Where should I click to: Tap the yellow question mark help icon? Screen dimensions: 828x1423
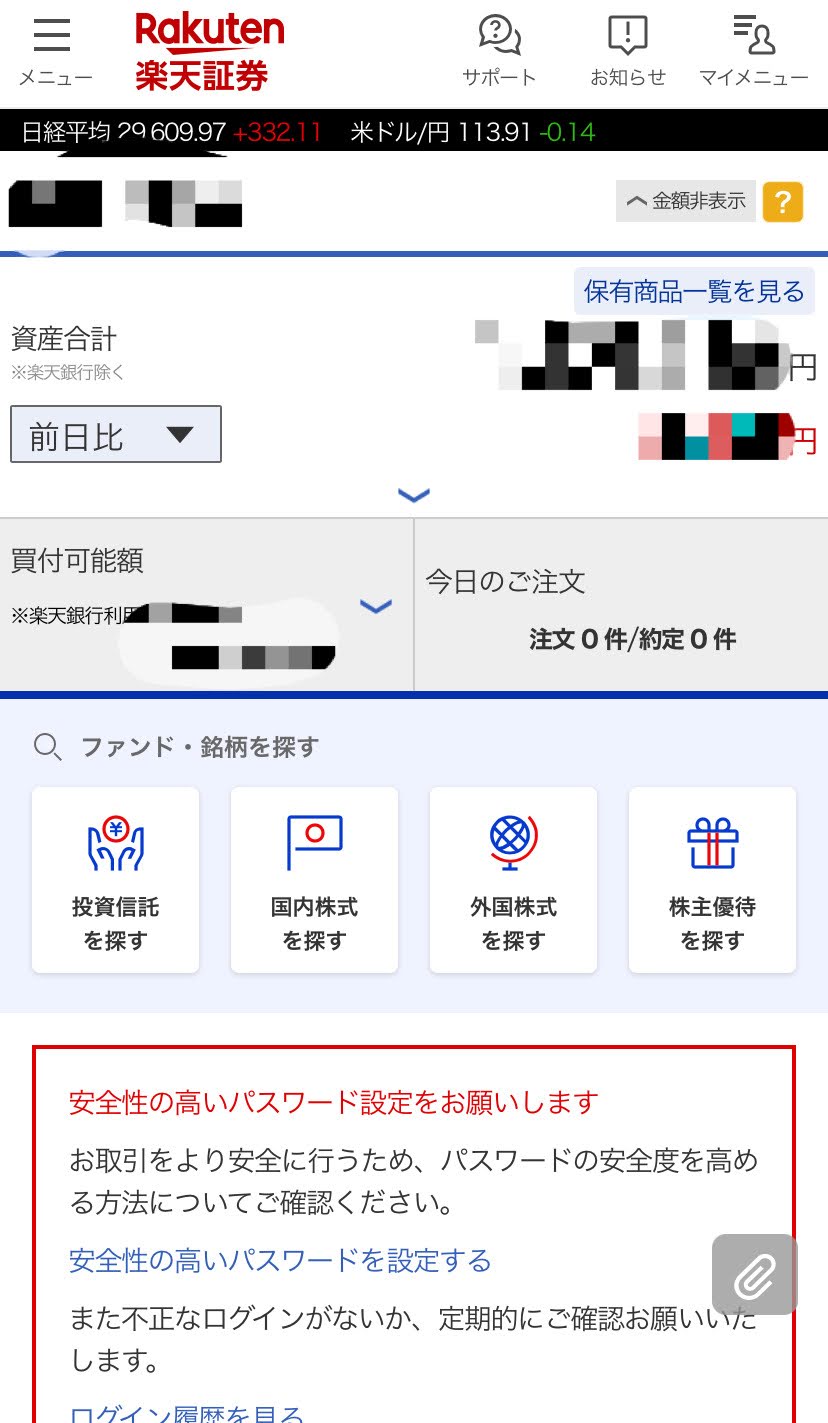[x=783, y=202]
